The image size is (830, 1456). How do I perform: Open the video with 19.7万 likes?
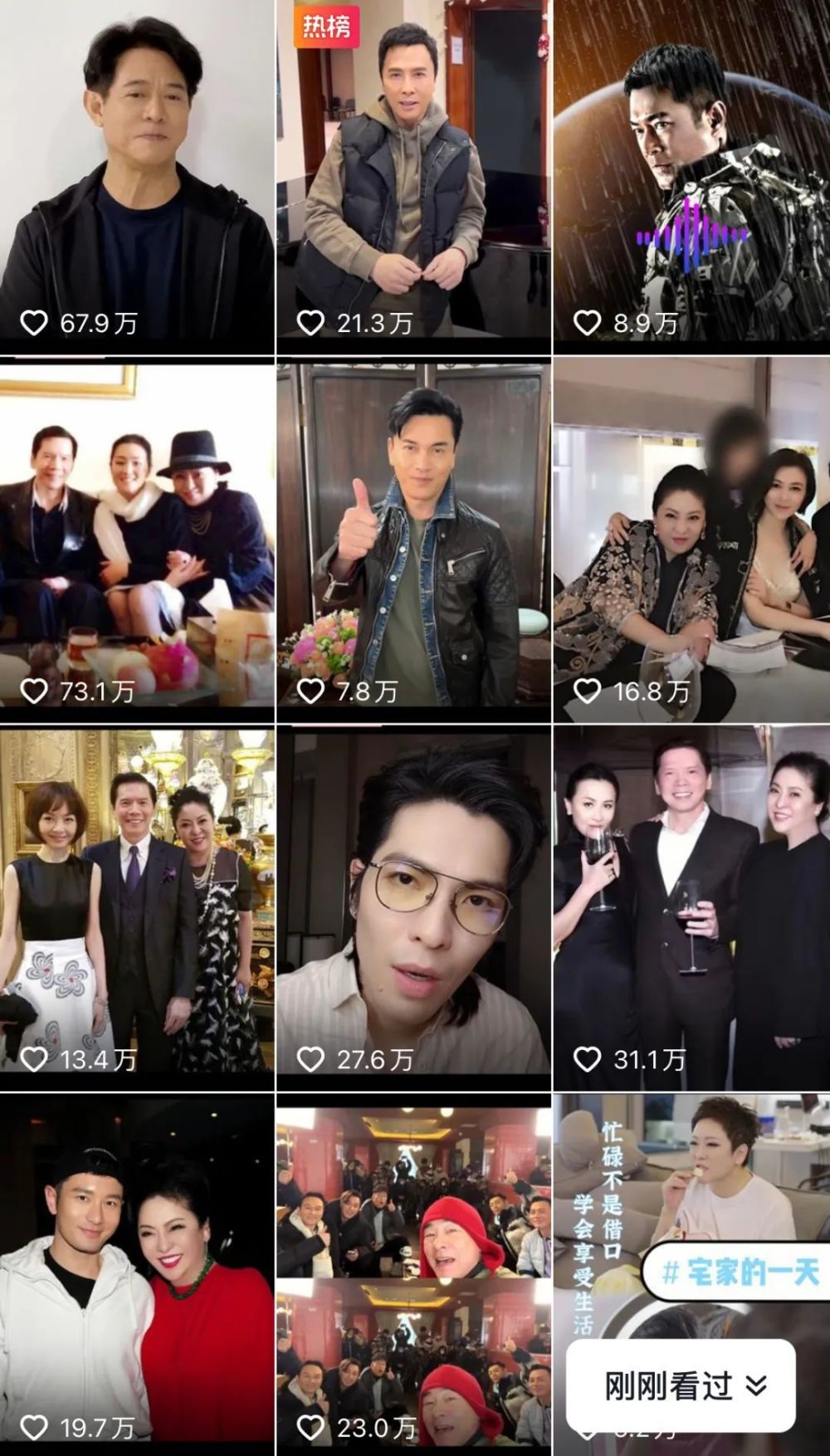(137, 1275)
